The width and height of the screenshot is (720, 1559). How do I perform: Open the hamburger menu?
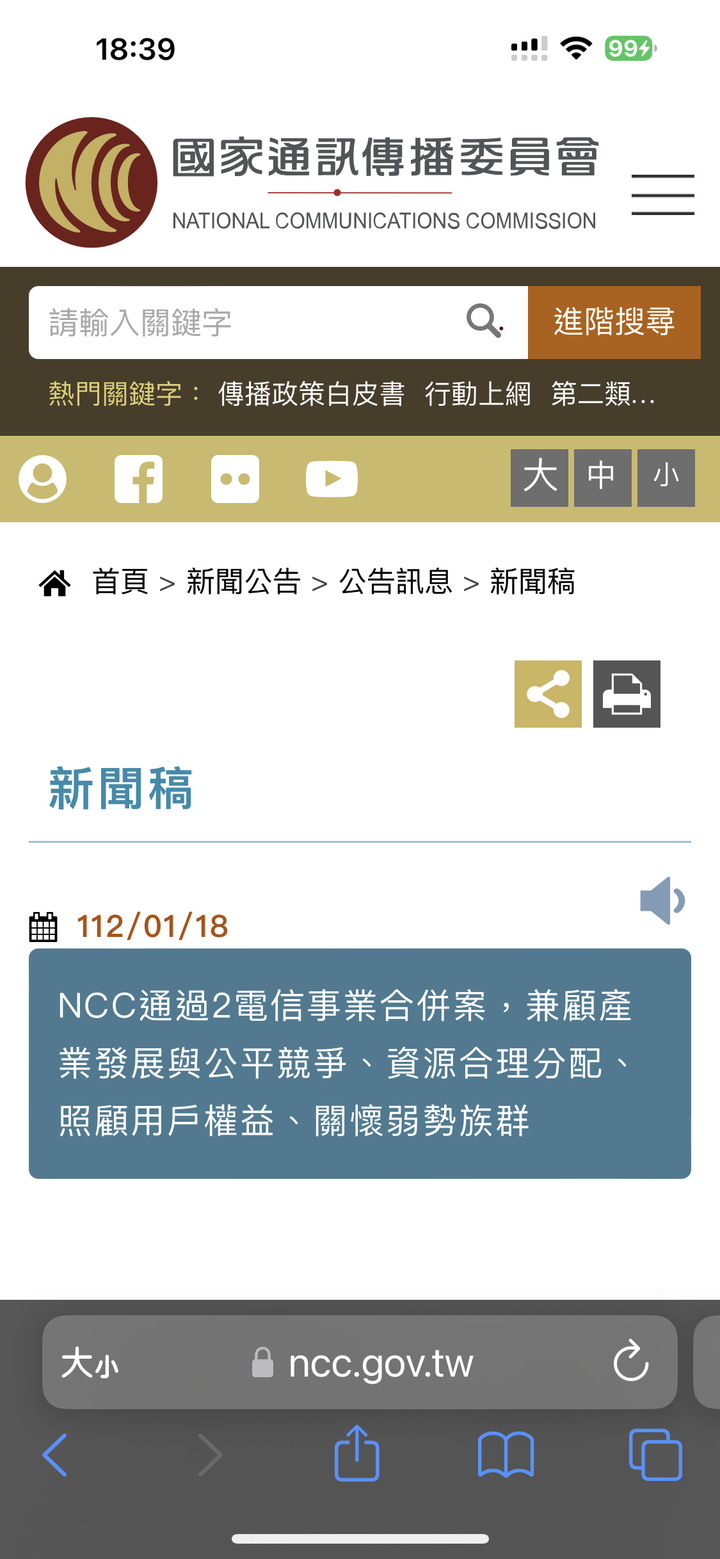(662, 194)
